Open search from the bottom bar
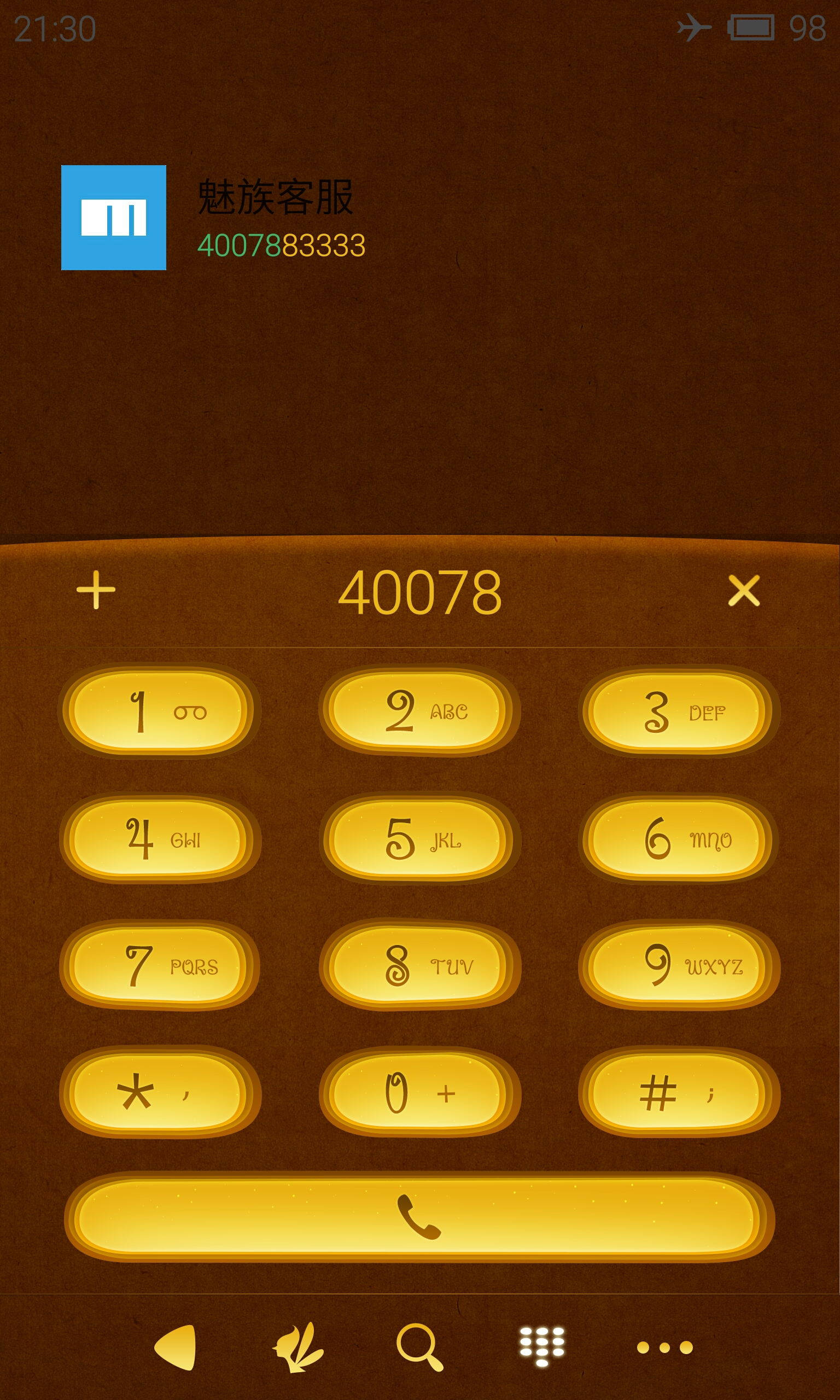Image resolution: width=840 pixels, height=1400 pixels. click(x=419, y=1347)
